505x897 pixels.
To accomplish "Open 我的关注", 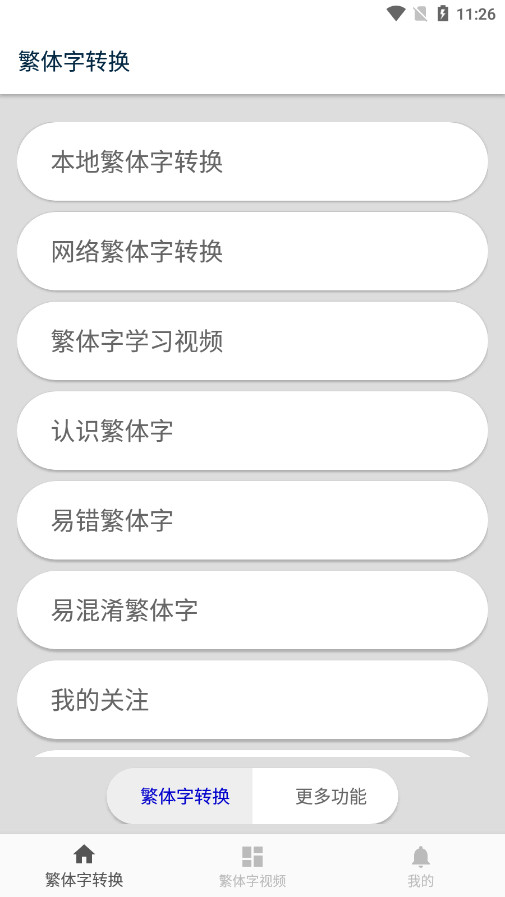I will pos(252,700).
